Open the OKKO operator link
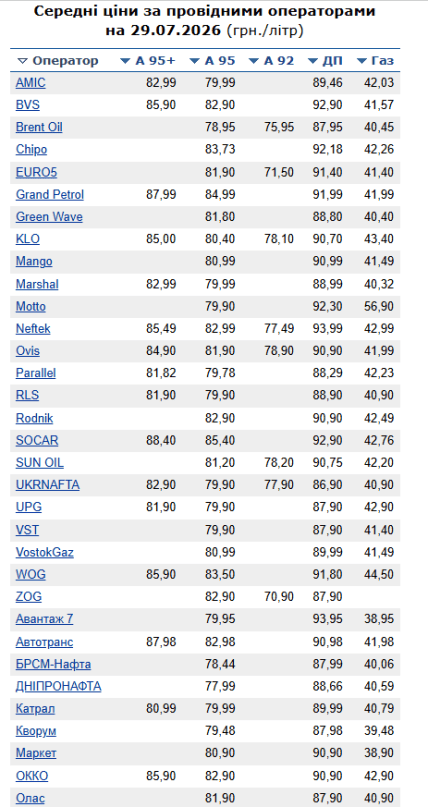This screenshot has height=807, width=428. click(x=32, y=776)
